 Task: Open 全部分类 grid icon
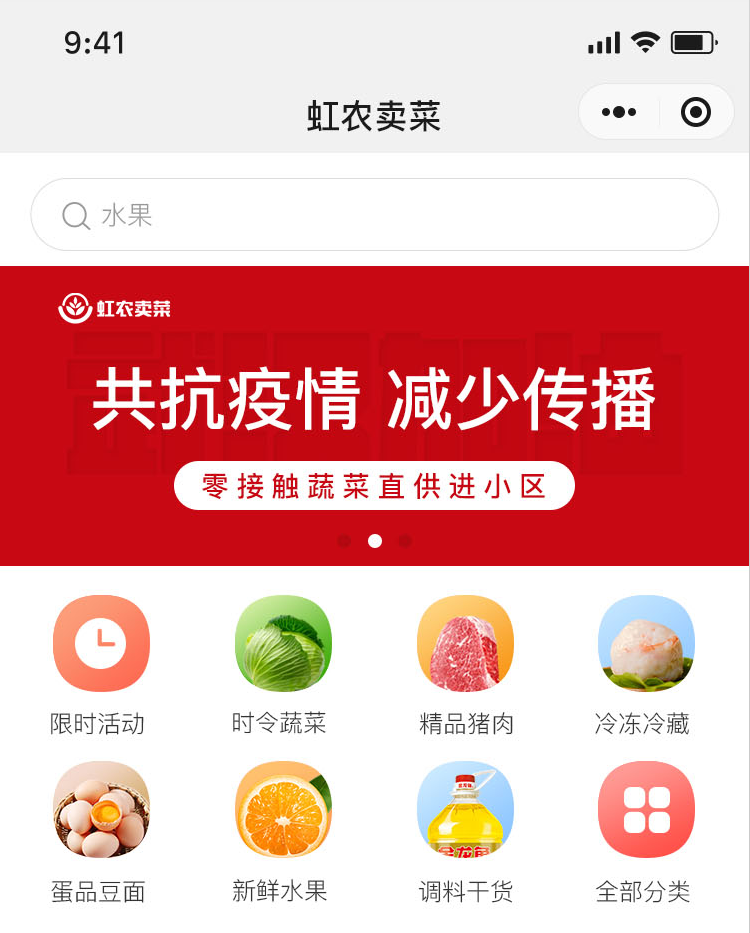647,810
